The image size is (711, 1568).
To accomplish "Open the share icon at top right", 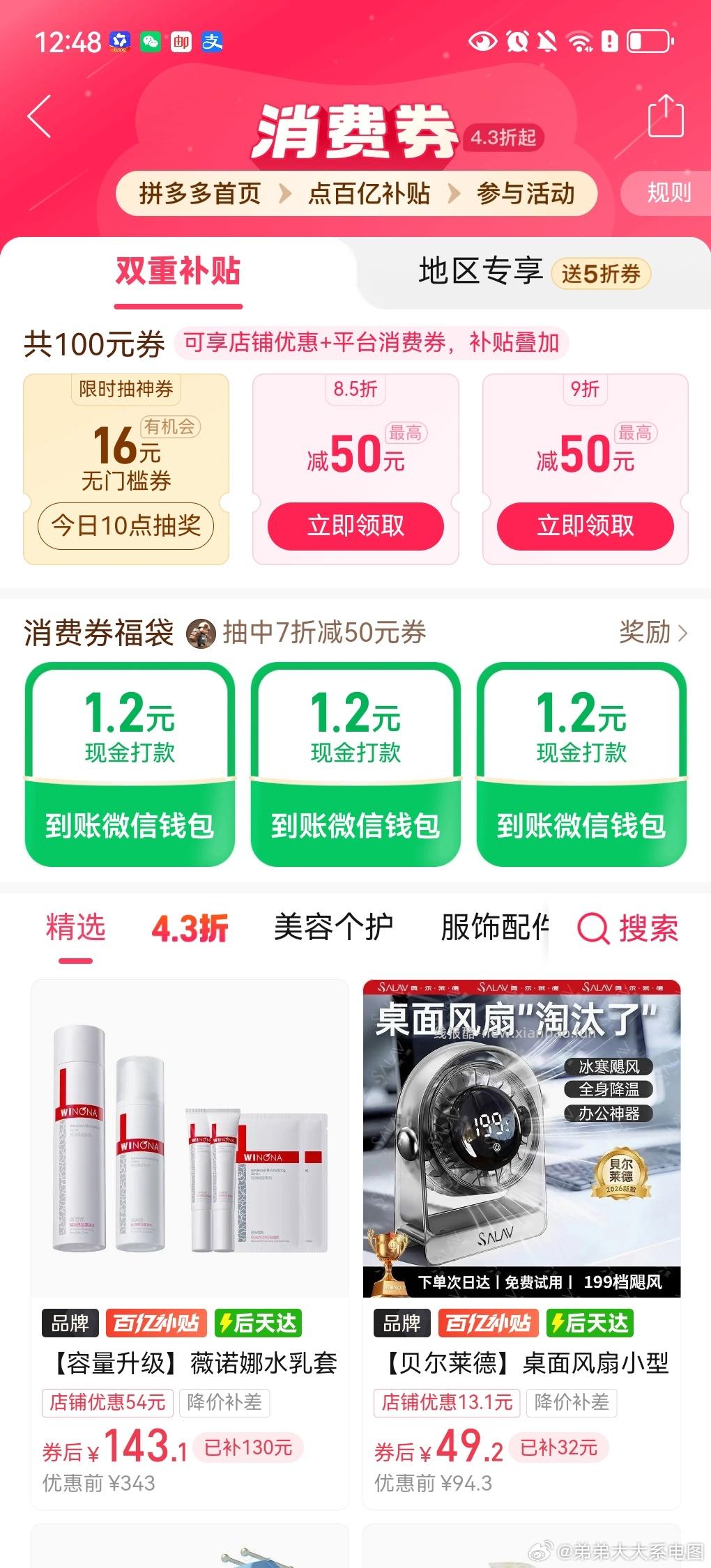I will click(x=666, y=118).
